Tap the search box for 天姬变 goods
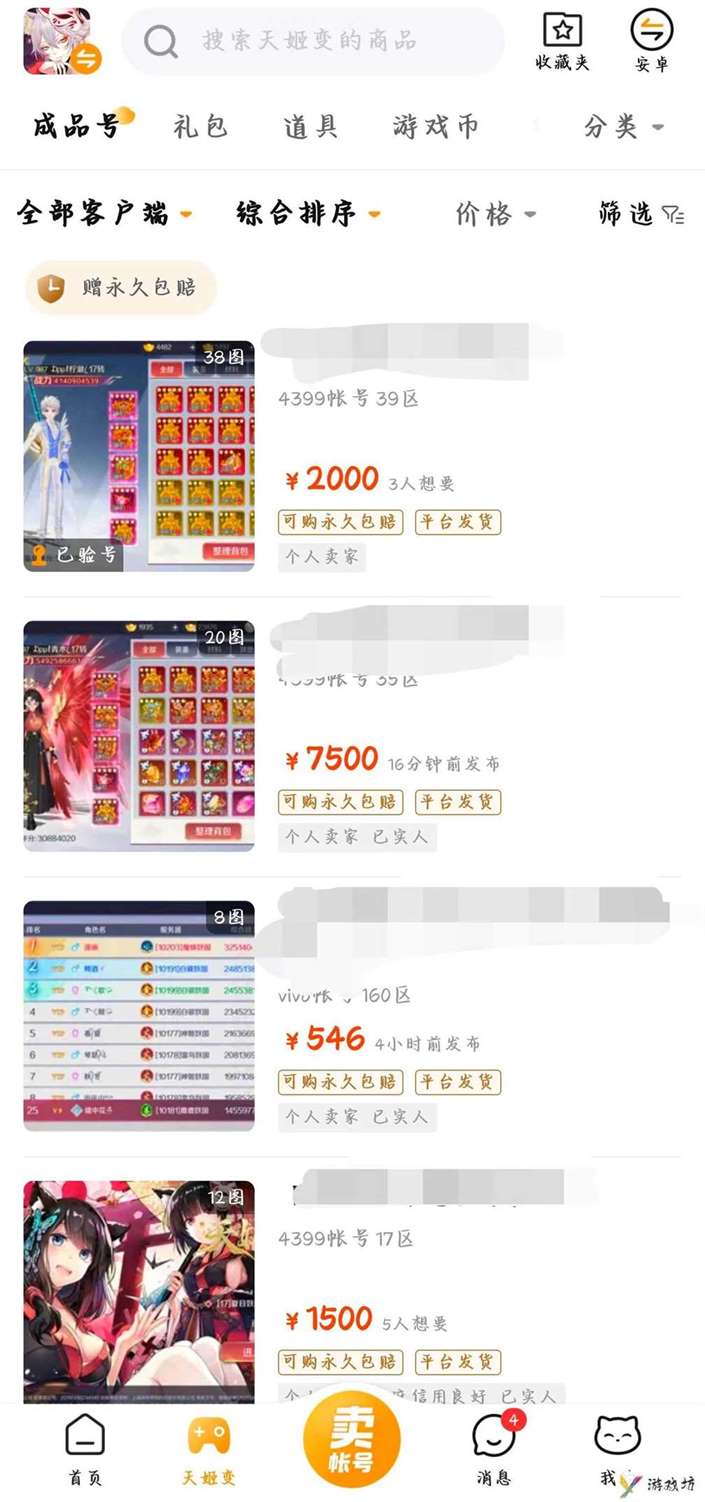The height and width of the screenshot is (1502, 705). [313, 42]
